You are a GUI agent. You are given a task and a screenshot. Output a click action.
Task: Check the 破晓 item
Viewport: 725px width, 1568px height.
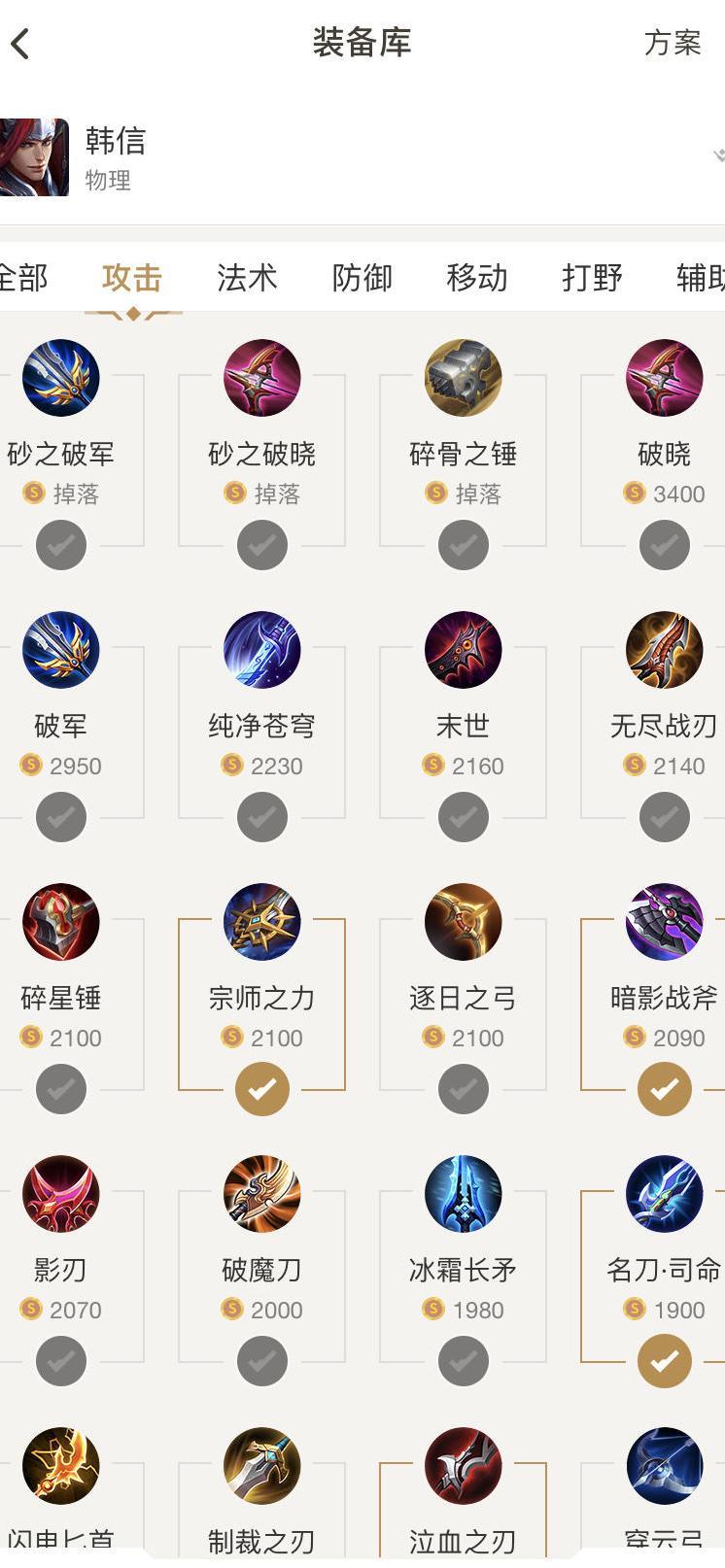(665, 545)
